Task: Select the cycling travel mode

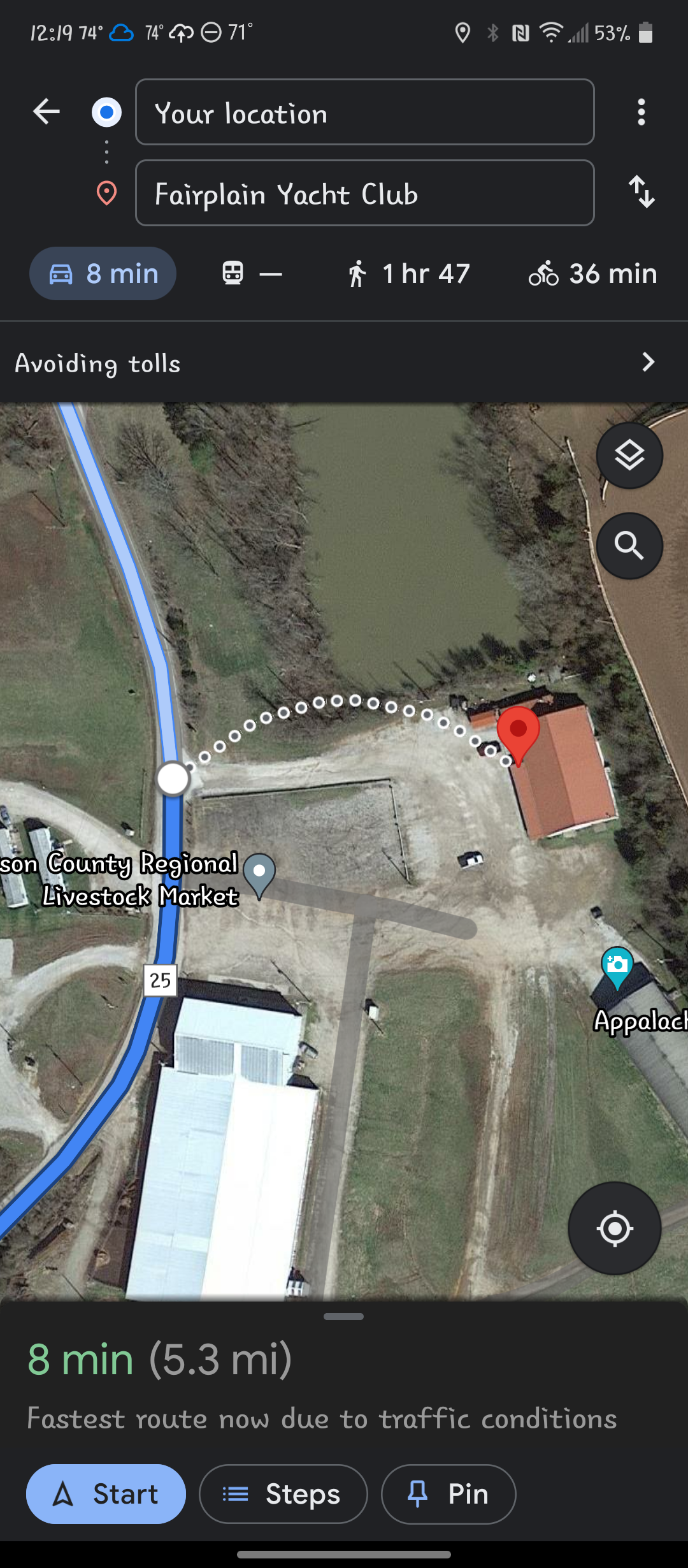Action: click(591, 273)
